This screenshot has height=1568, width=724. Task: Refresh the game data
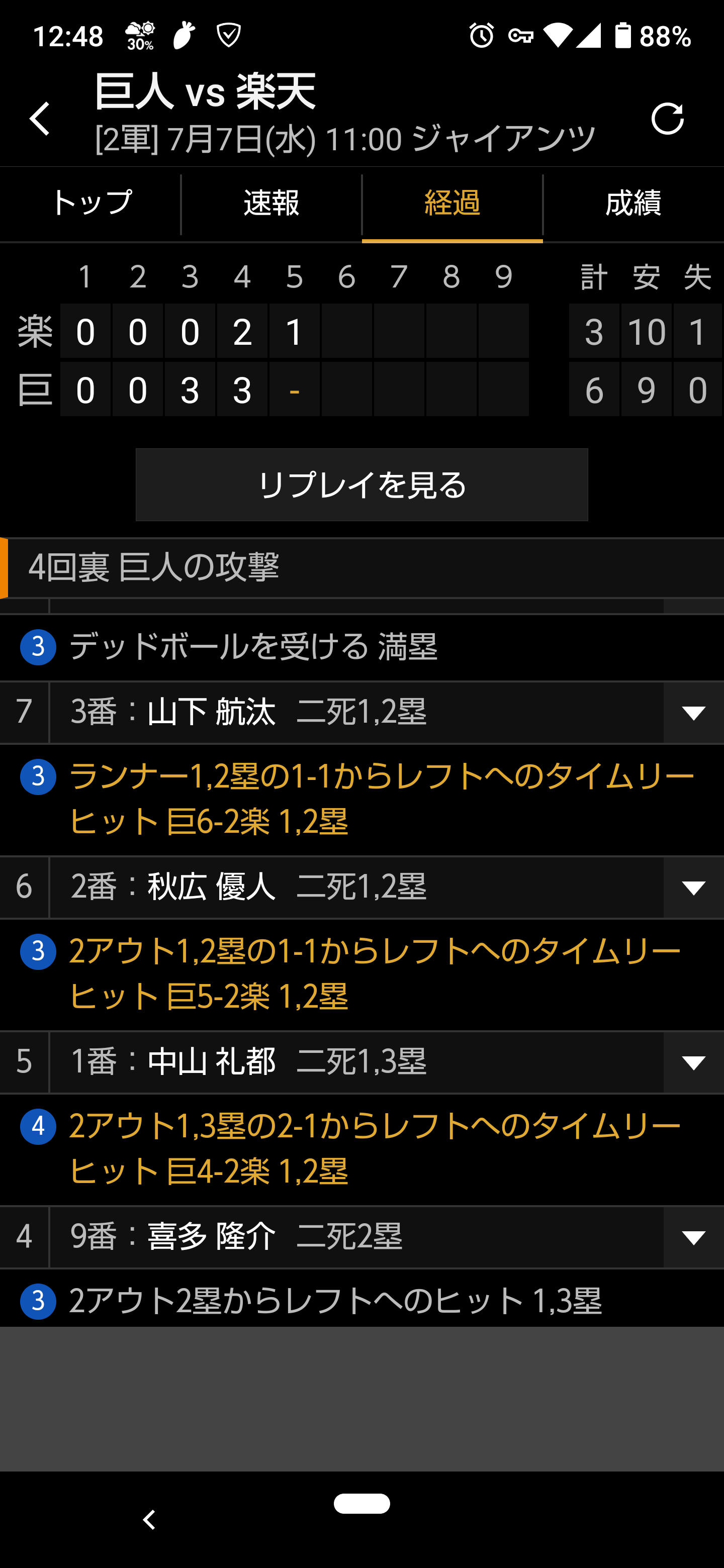click(x=667, y=118)
